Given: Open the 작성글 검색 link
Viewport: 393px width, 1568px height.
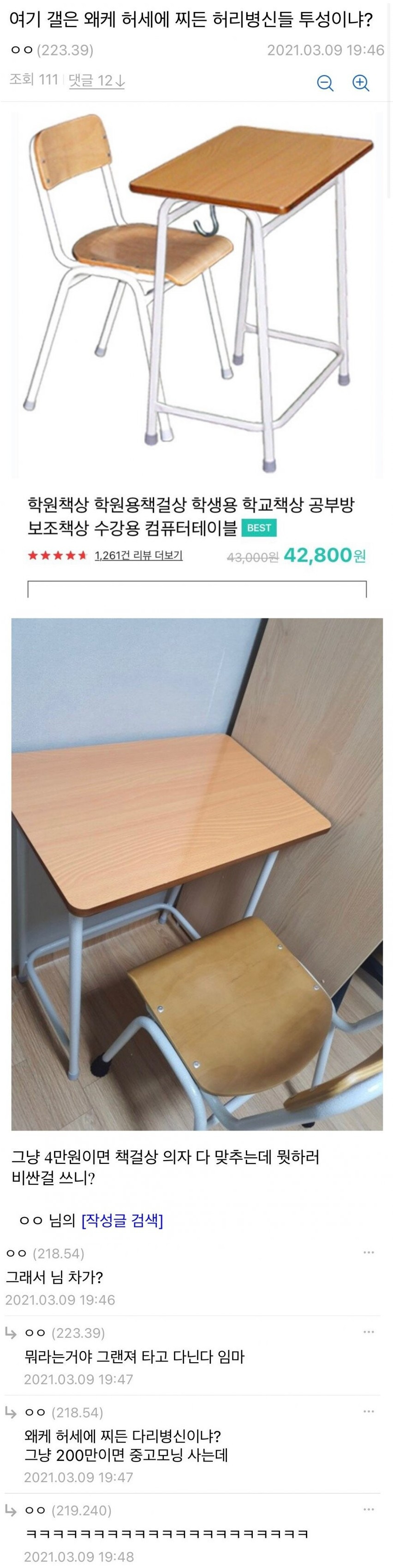Looking at the screenshot, I should click(x=122, y=1221).
